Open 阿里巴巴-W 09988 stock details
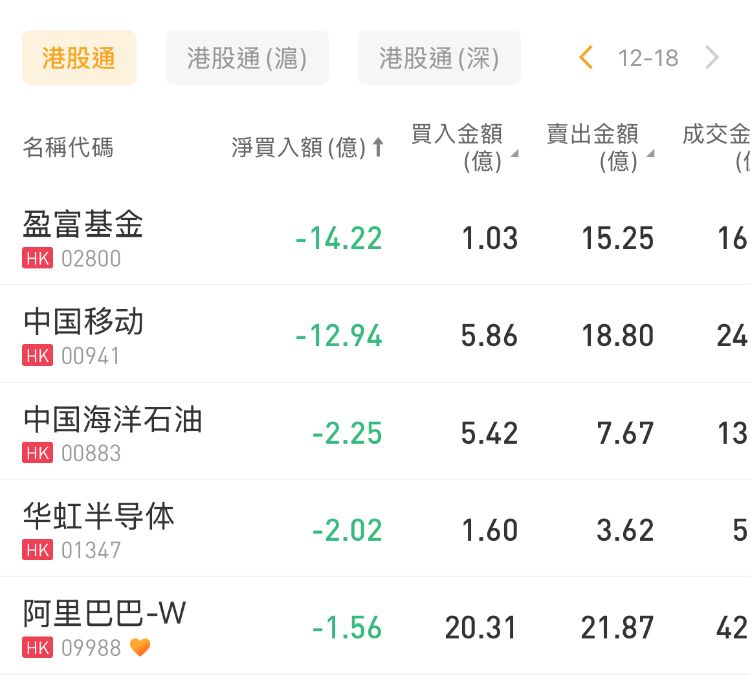This screenshot has height=685, width=750. [x=104, y=627]
